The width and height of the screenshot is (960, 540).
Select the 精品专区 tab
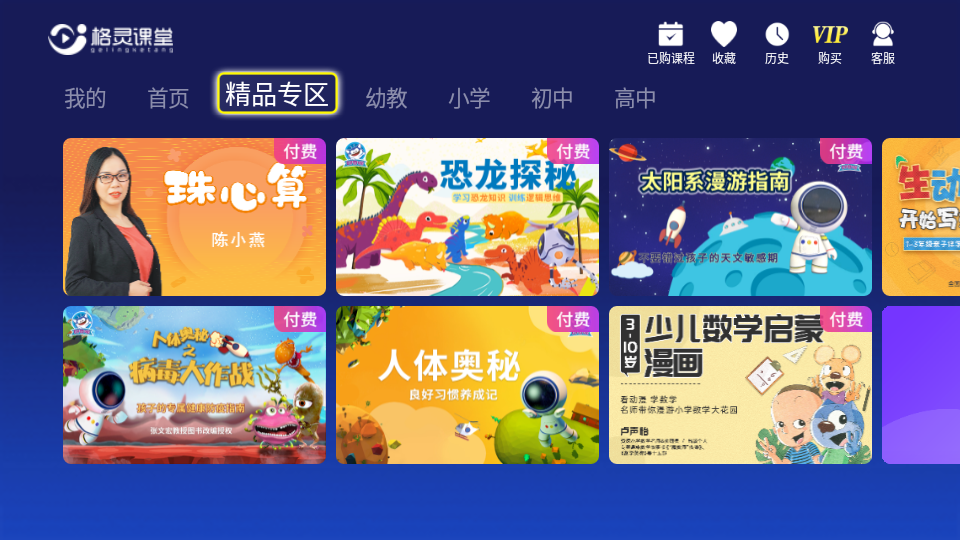[277, 94]
